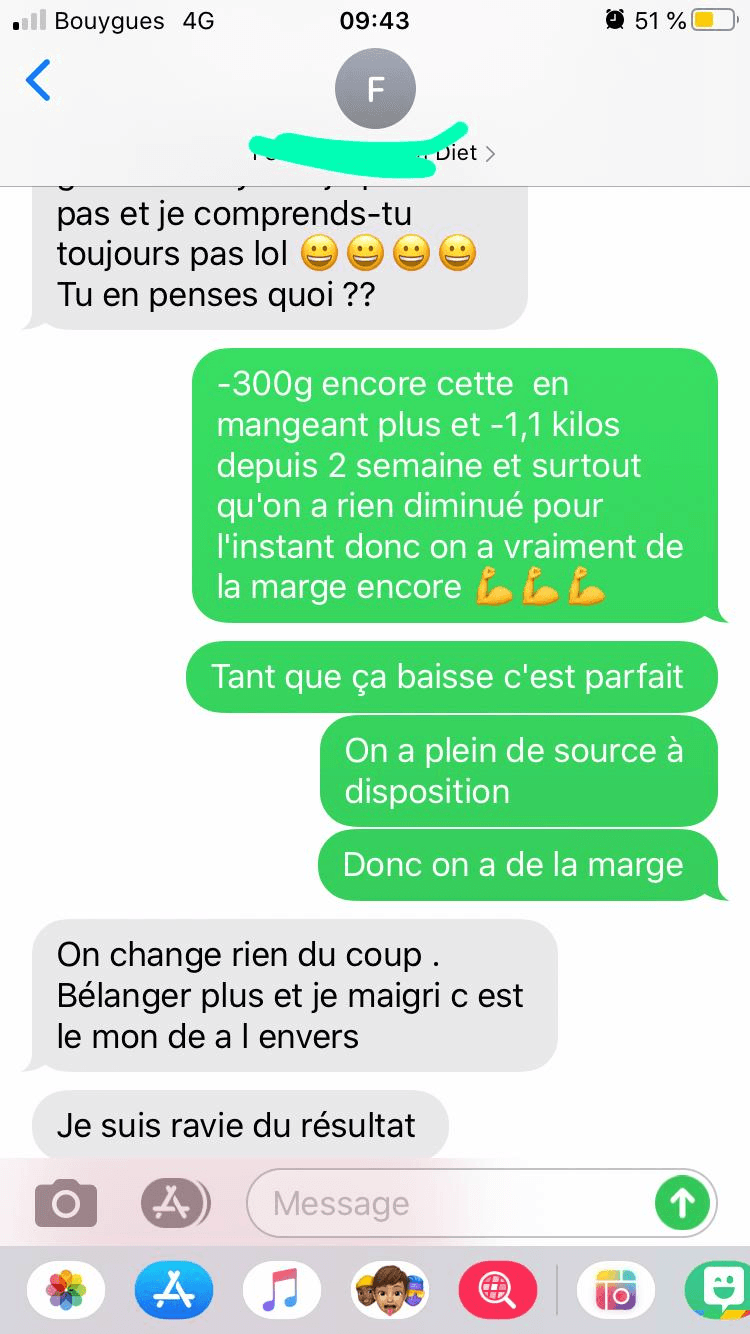750x1334 pixels.
Task: Go back to the messages list
Action: [x=38, y=81]
